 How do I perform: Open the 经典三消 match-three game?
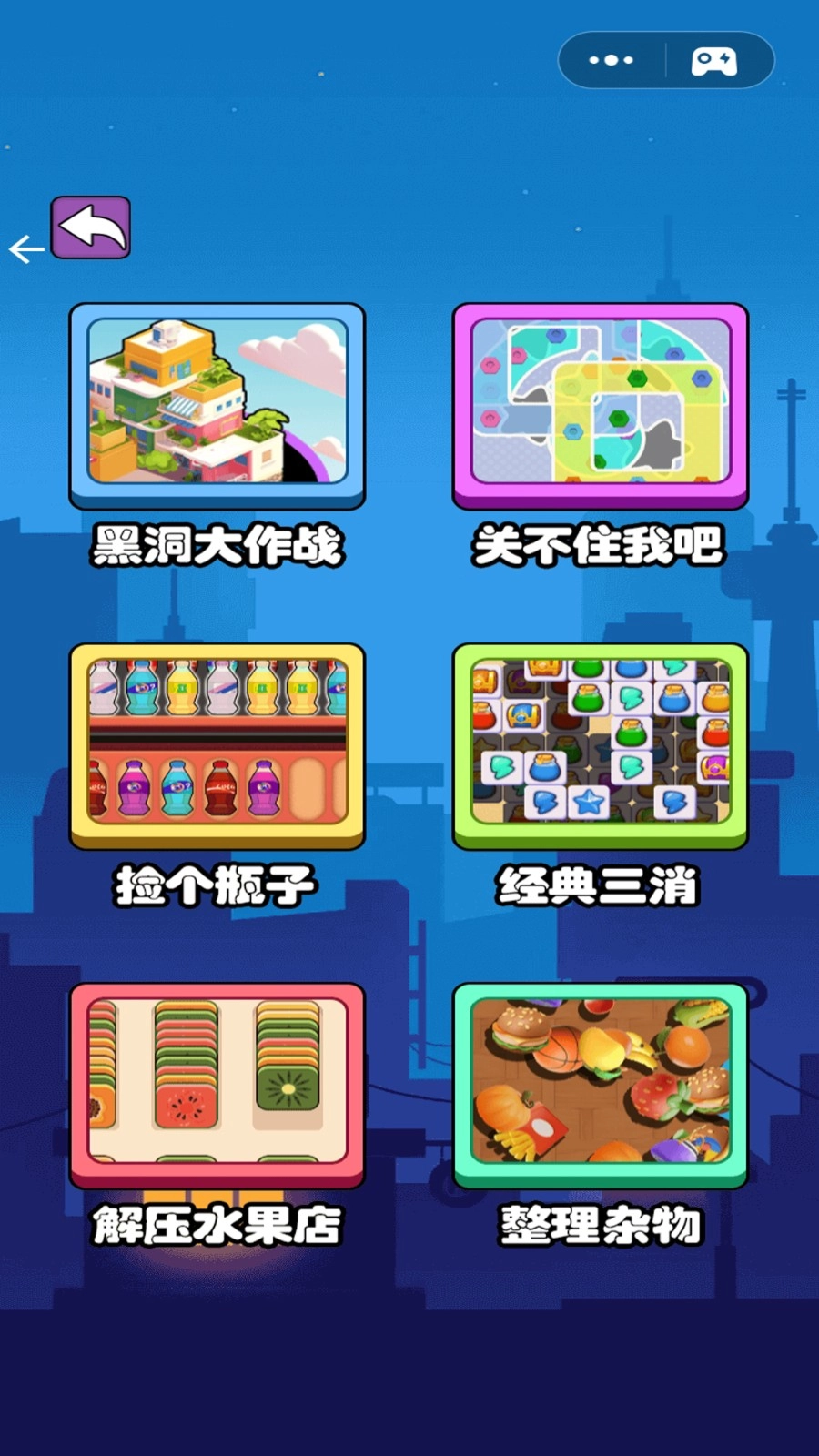(602, 743)
